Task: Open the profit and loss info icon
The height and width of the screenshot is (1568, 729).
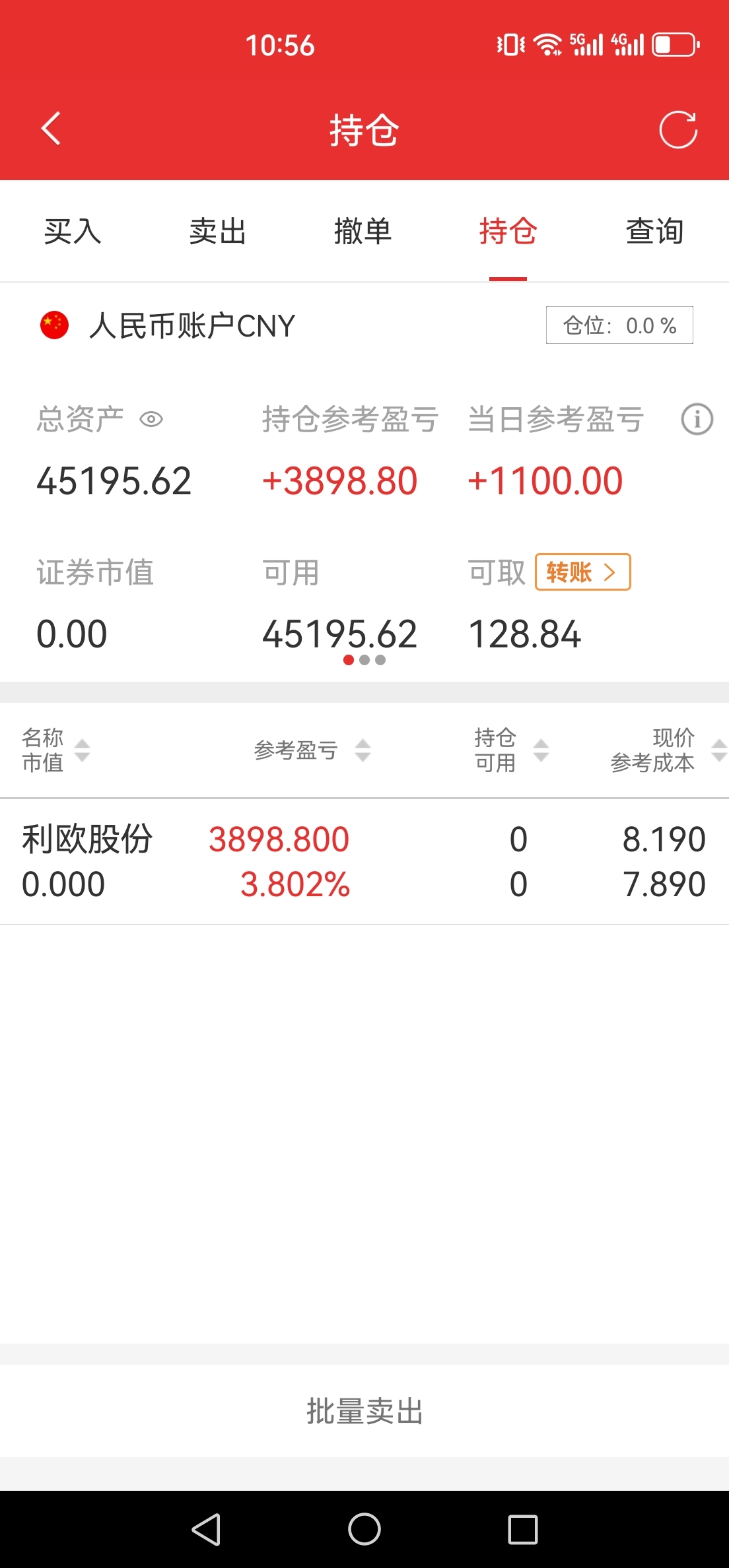Action: pyautogui.click(x=697, y=419)
